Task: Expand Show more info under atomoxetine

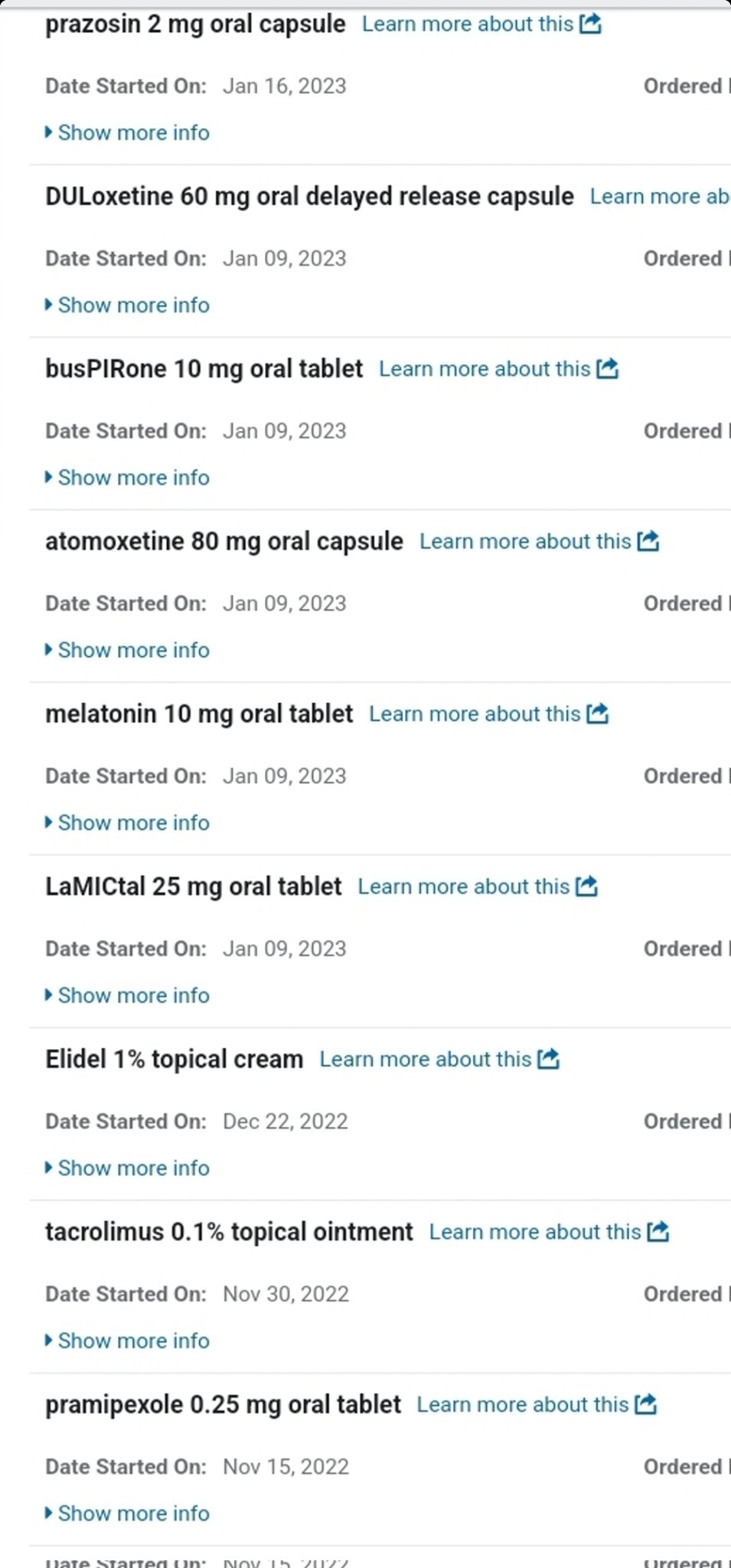Action: click(x=127, y=650)
